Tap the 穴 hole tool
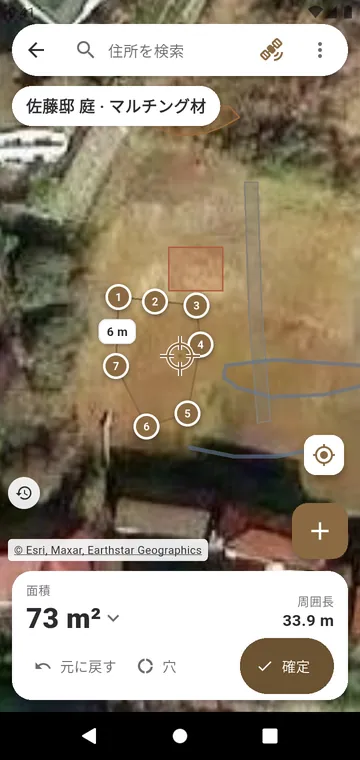Screen dimensions: 360x760 tap(157, 666)
